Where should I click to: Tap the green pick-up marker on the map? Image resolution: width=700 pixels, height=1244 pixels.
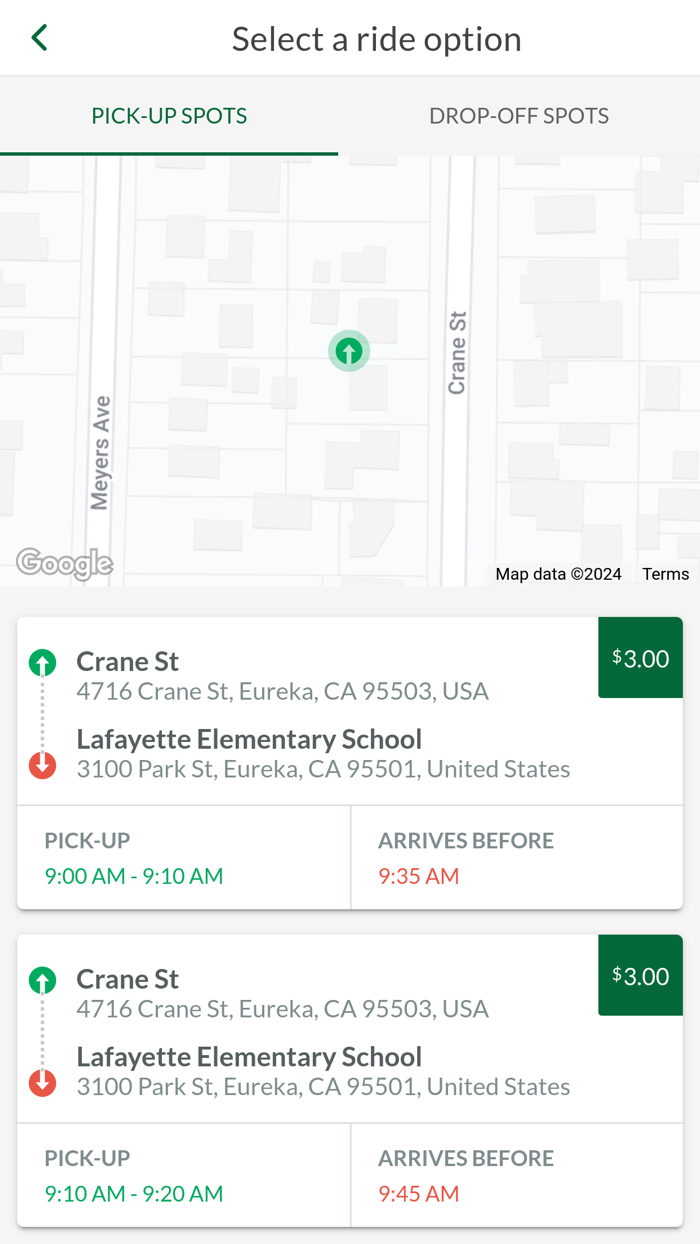[x=349, y=351]
